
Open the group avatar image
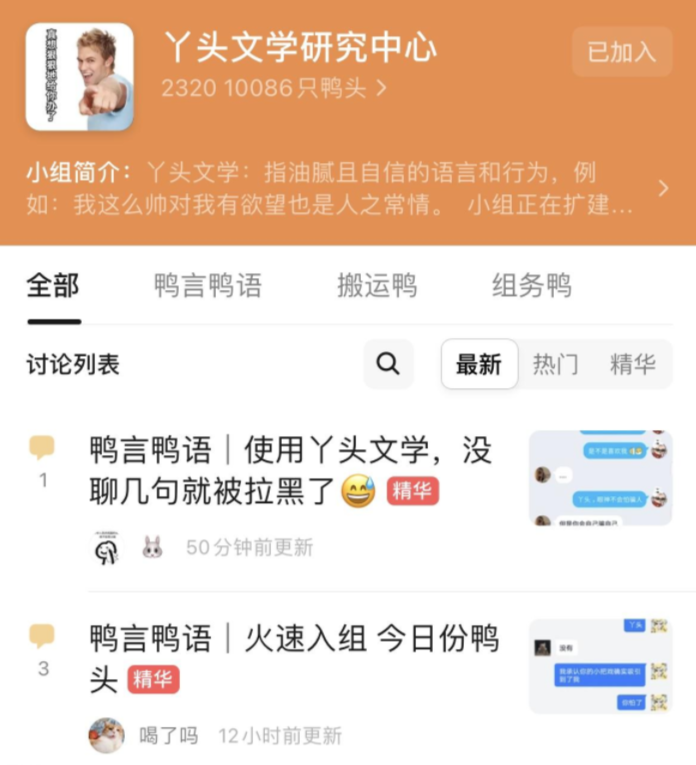79,77
